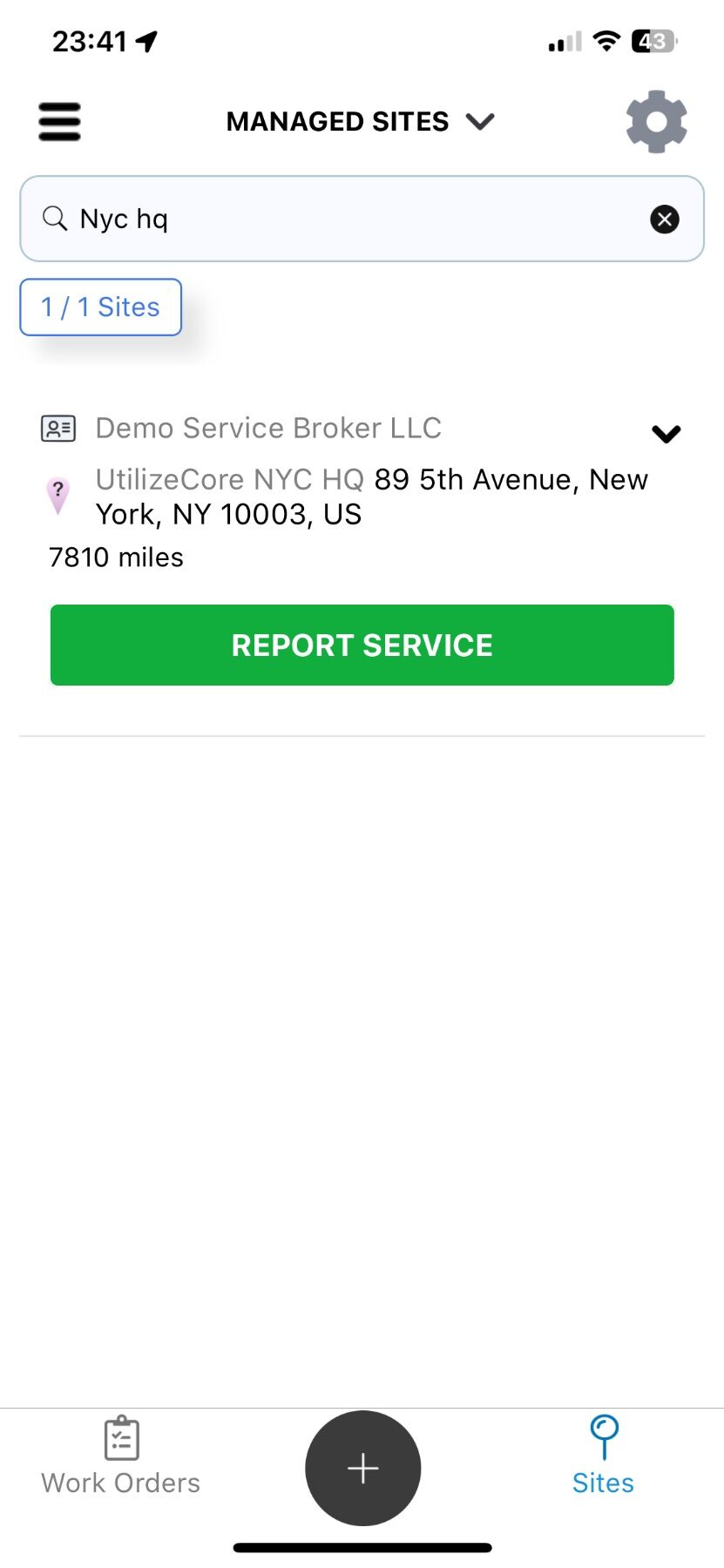Image resolution: width=724 pixels, height=1568 pixels.
Task: Expand the Demo Service Broker LLC details
Action: (666, 433)
